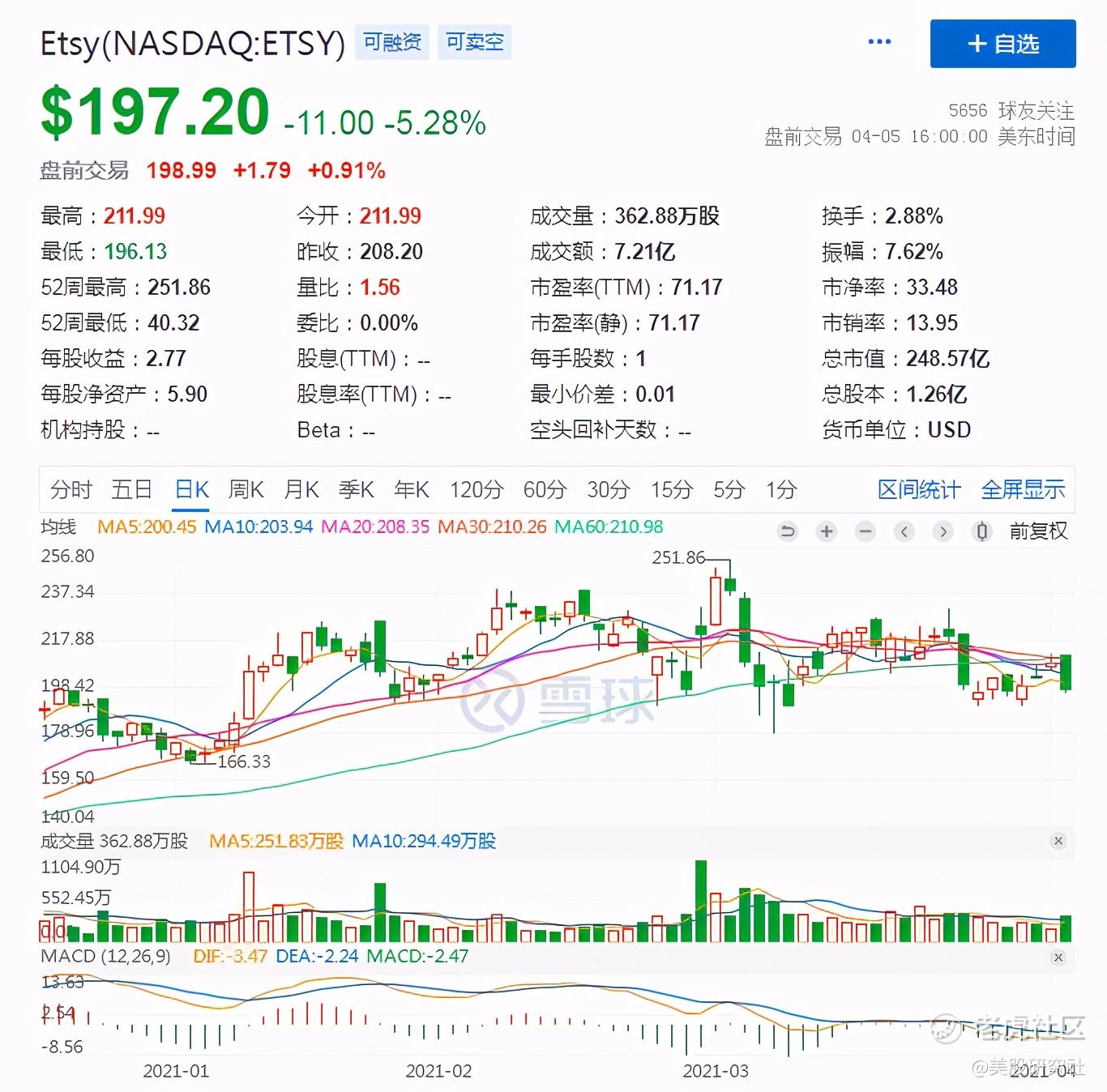Image resolution: width=1107 pixels, height=1092 pixels.
Task: Zoom out the chart with minus icon
Action: click(866, 531)
